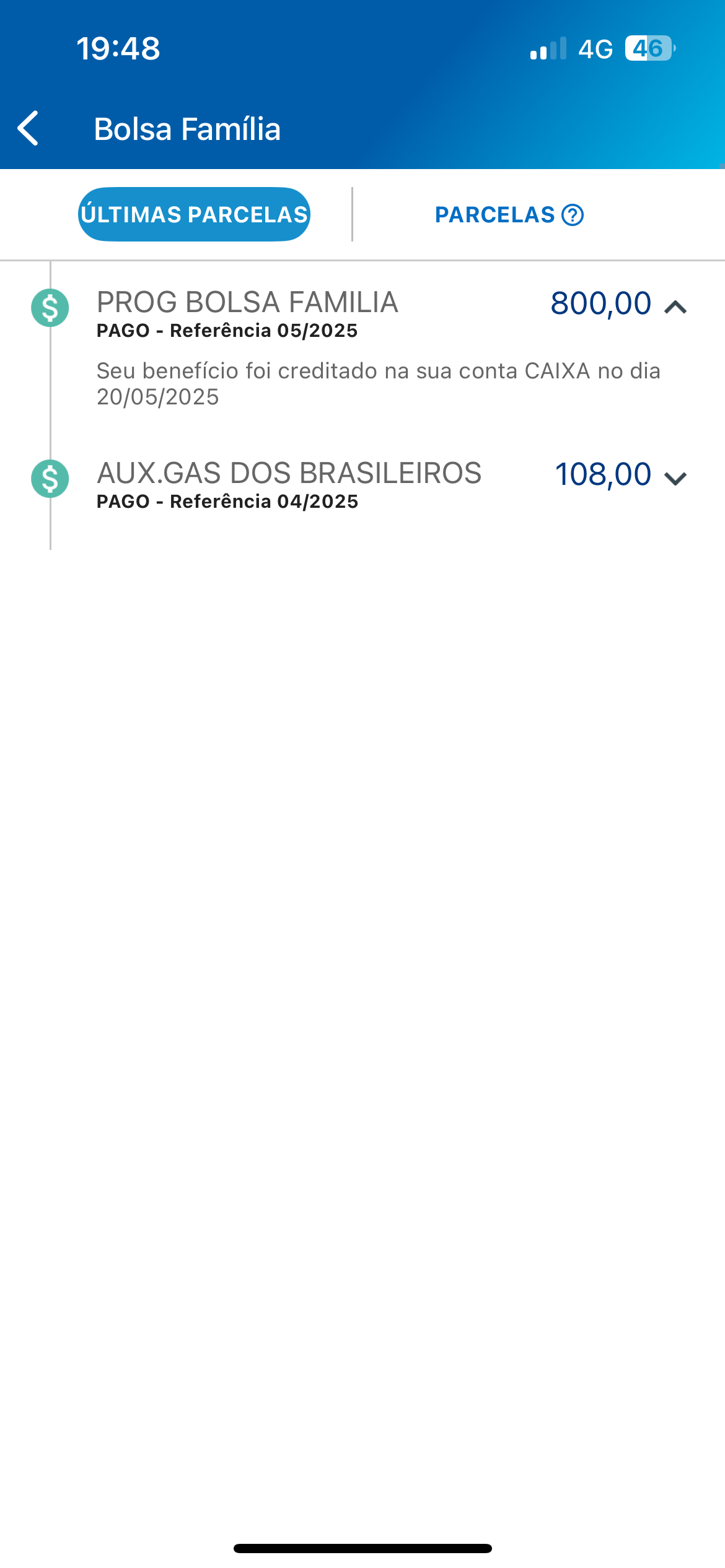Select the Últimas Parcelas tab
The width and height of the screenshot is (725, 1568).
click(194, 214)
